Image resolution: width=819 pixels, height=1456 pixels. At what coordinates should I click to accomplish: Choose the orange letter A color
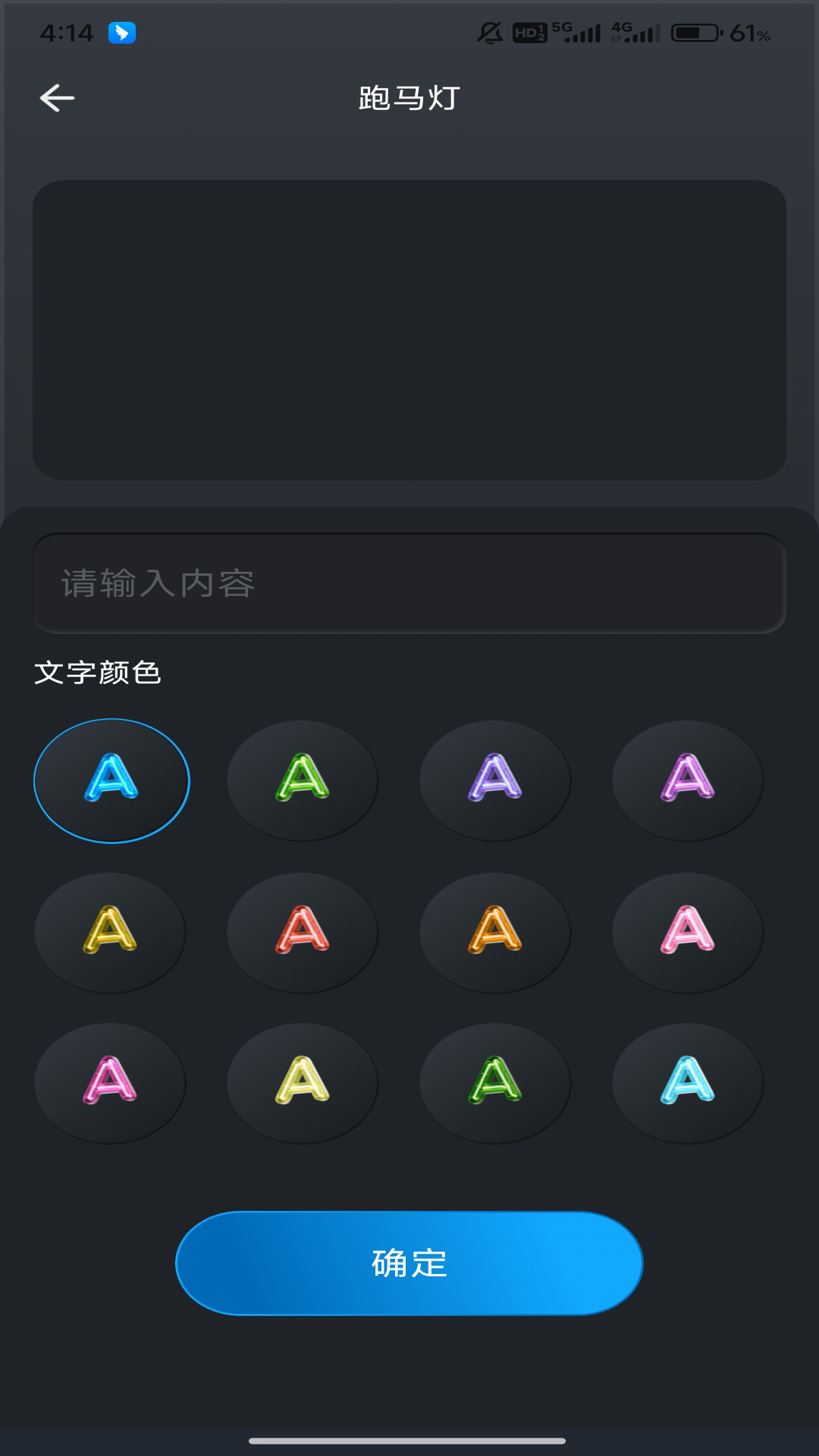pyautogui.click(x=495, y=932)
